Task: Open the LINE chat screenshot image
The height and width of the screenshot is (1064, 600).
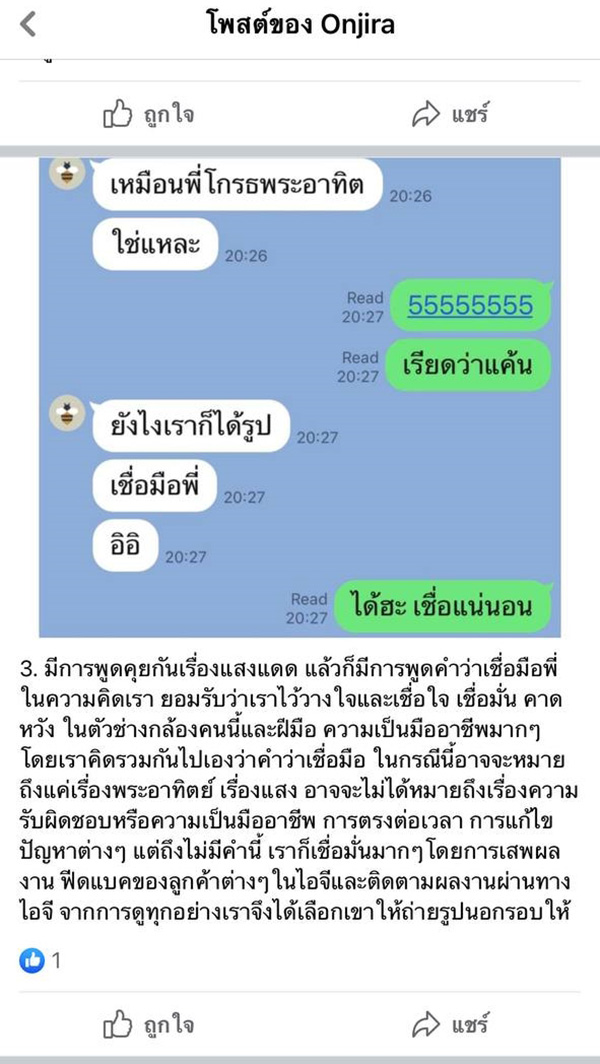Action: [300, 397]
